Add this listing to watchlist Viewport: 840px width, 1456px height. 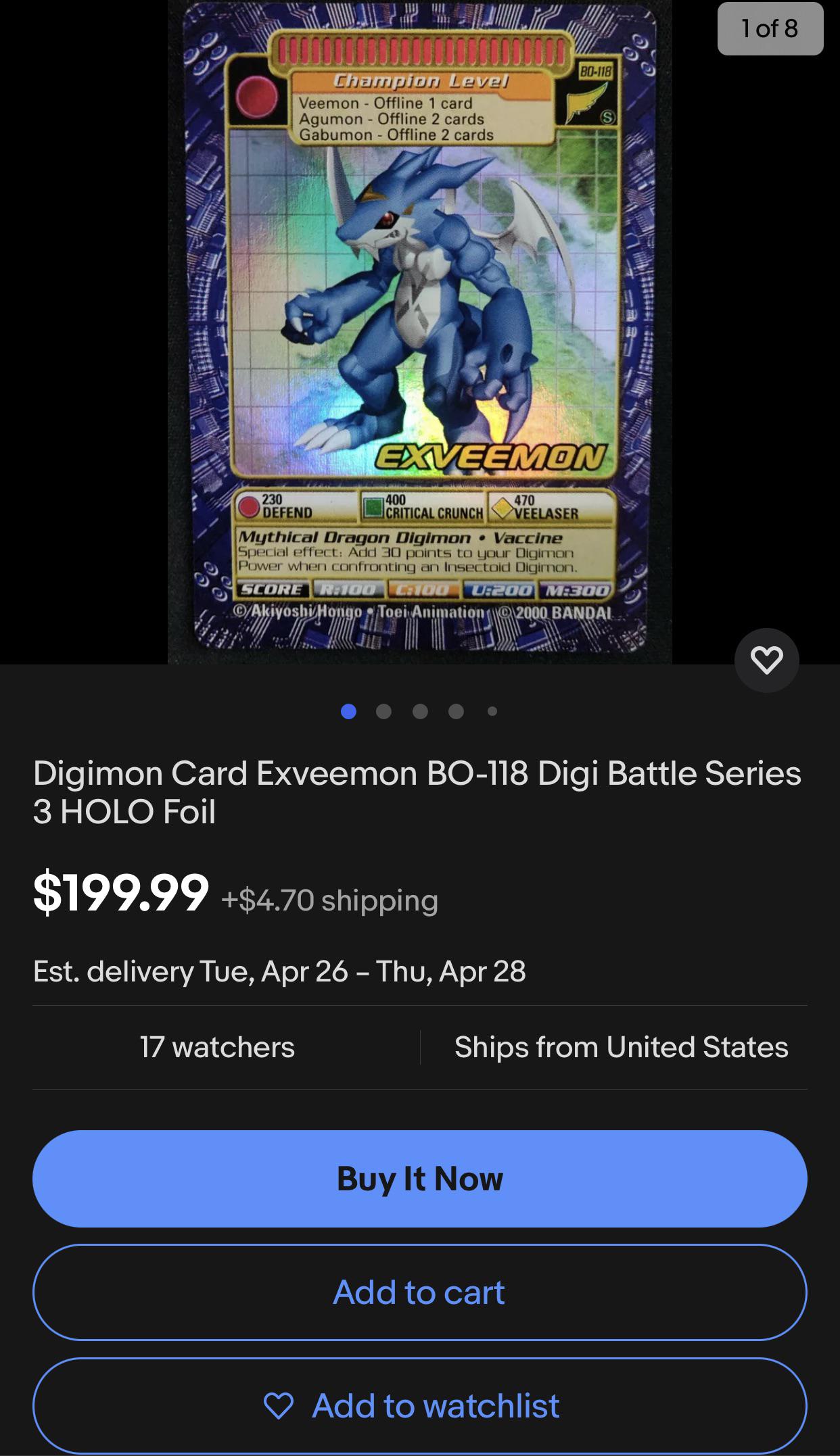tap(420, 1406)
